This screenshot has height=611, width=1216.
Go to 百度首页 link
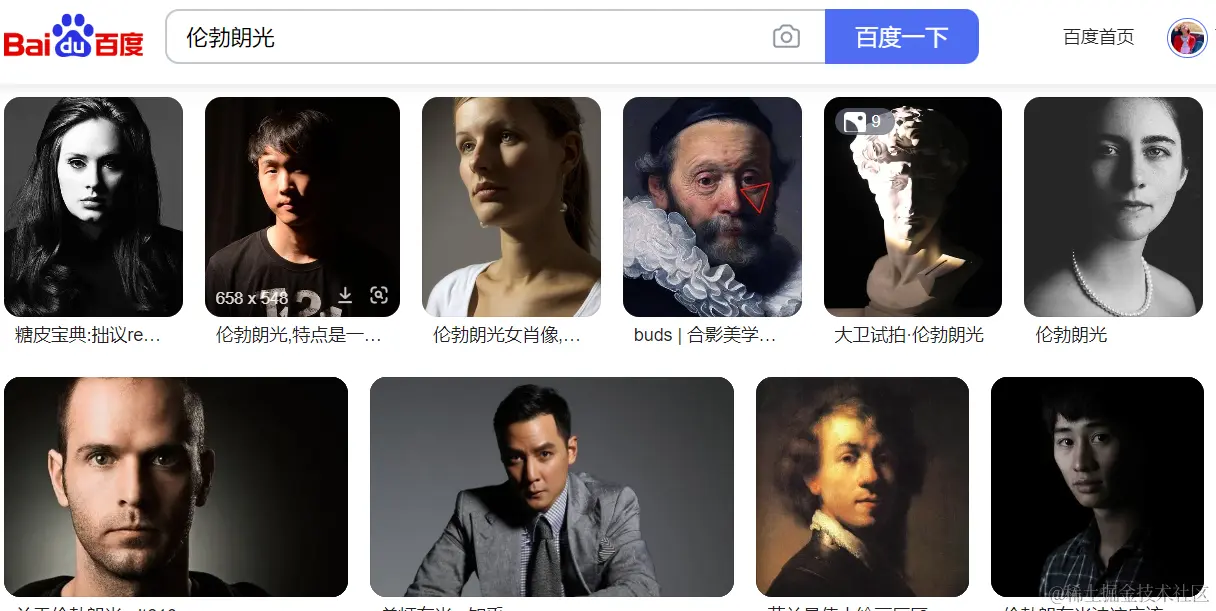point(1098,38)
